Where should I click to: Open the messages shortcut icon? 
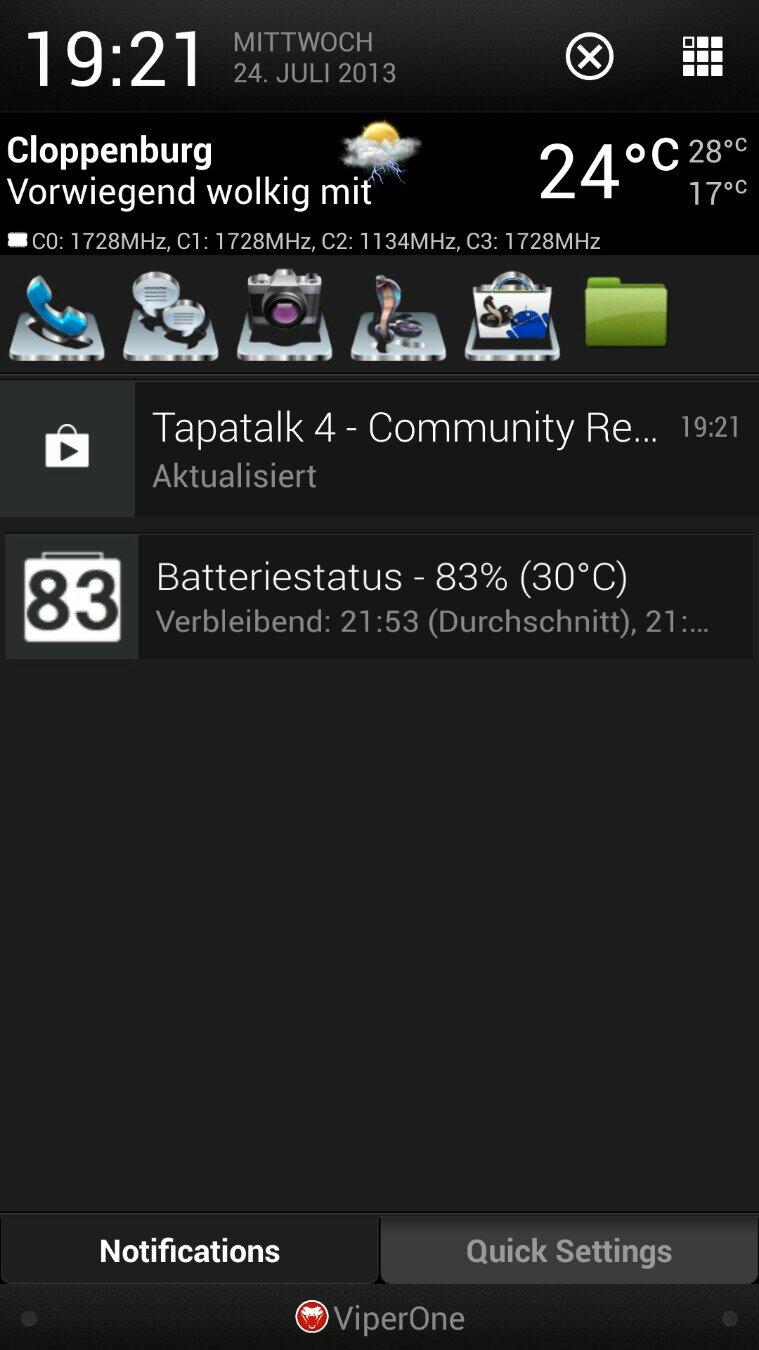tap(170, 316)
